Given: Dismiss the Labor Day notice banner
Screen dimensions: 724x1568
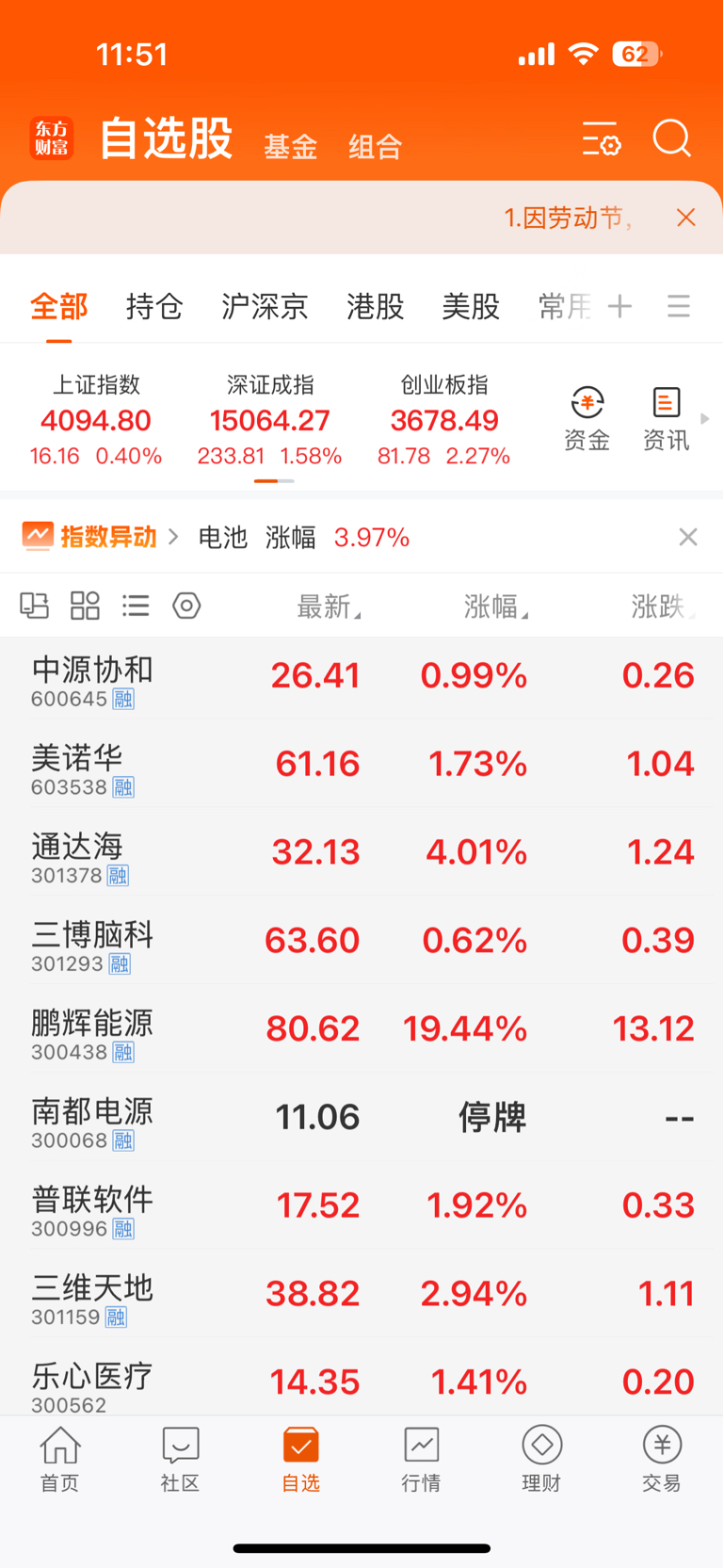Looking at the screenshot, I should [686, 218].
